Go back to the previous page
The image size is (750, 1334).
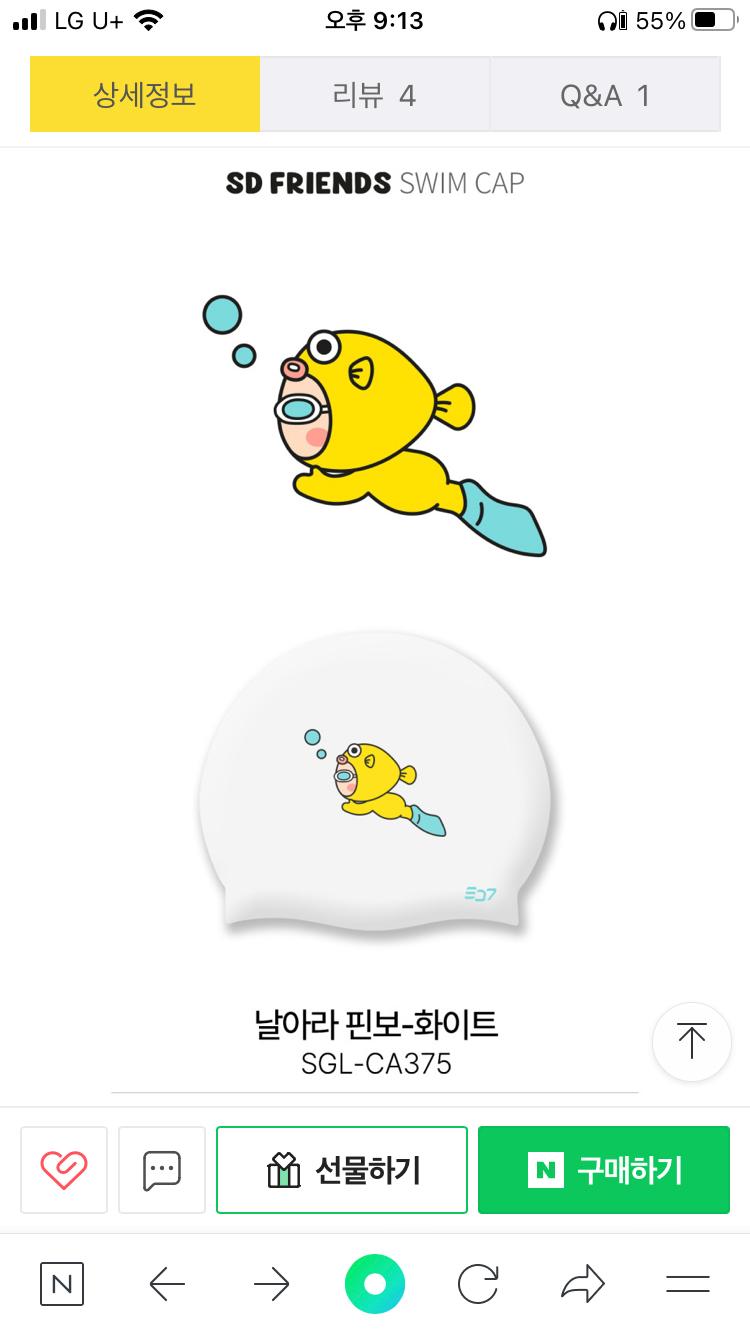coord(166,1284)
